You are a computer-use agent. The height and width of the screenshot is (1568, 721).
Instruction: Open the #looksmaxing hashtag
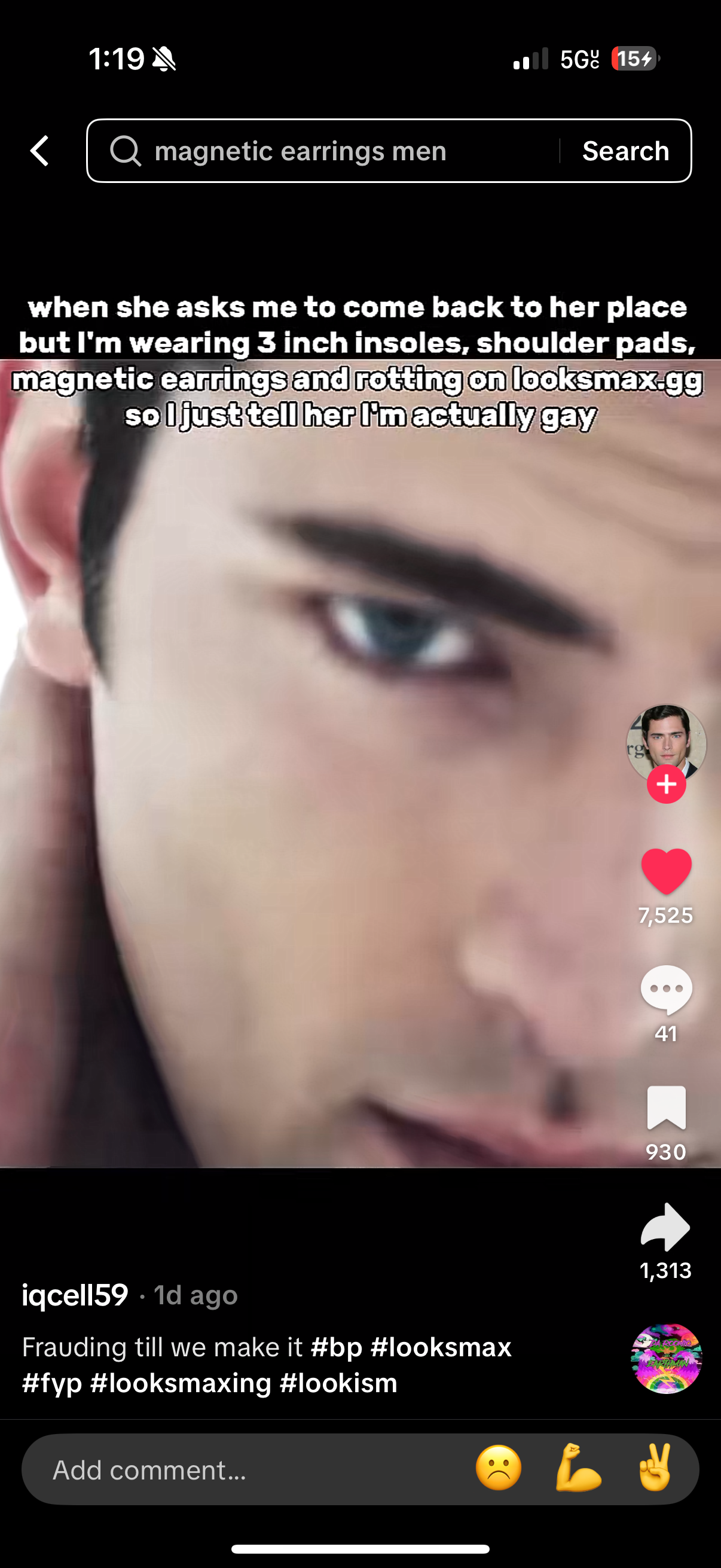[x=180, y=1383]
